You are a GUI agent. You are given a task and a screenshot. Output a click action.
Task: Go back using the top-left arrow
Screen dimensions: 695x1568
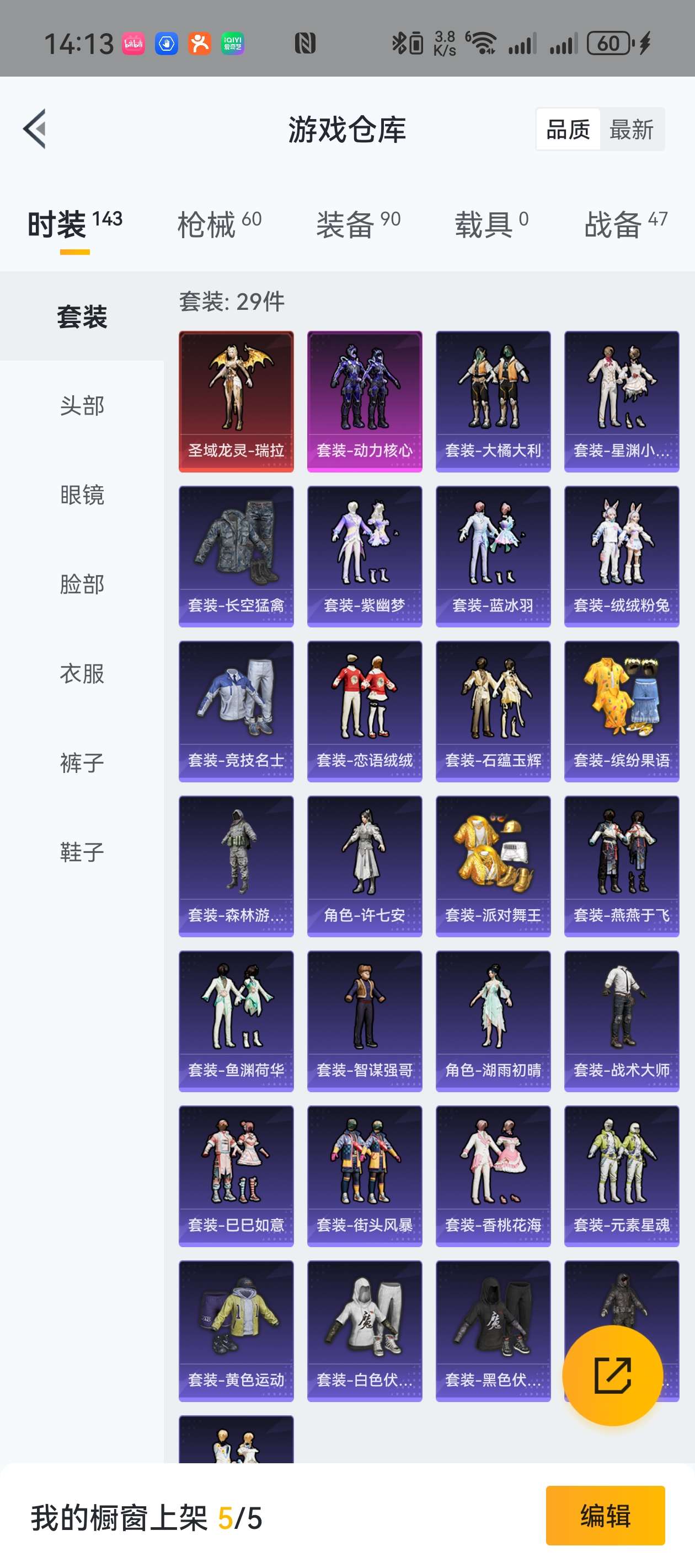(x=35, y=129)
